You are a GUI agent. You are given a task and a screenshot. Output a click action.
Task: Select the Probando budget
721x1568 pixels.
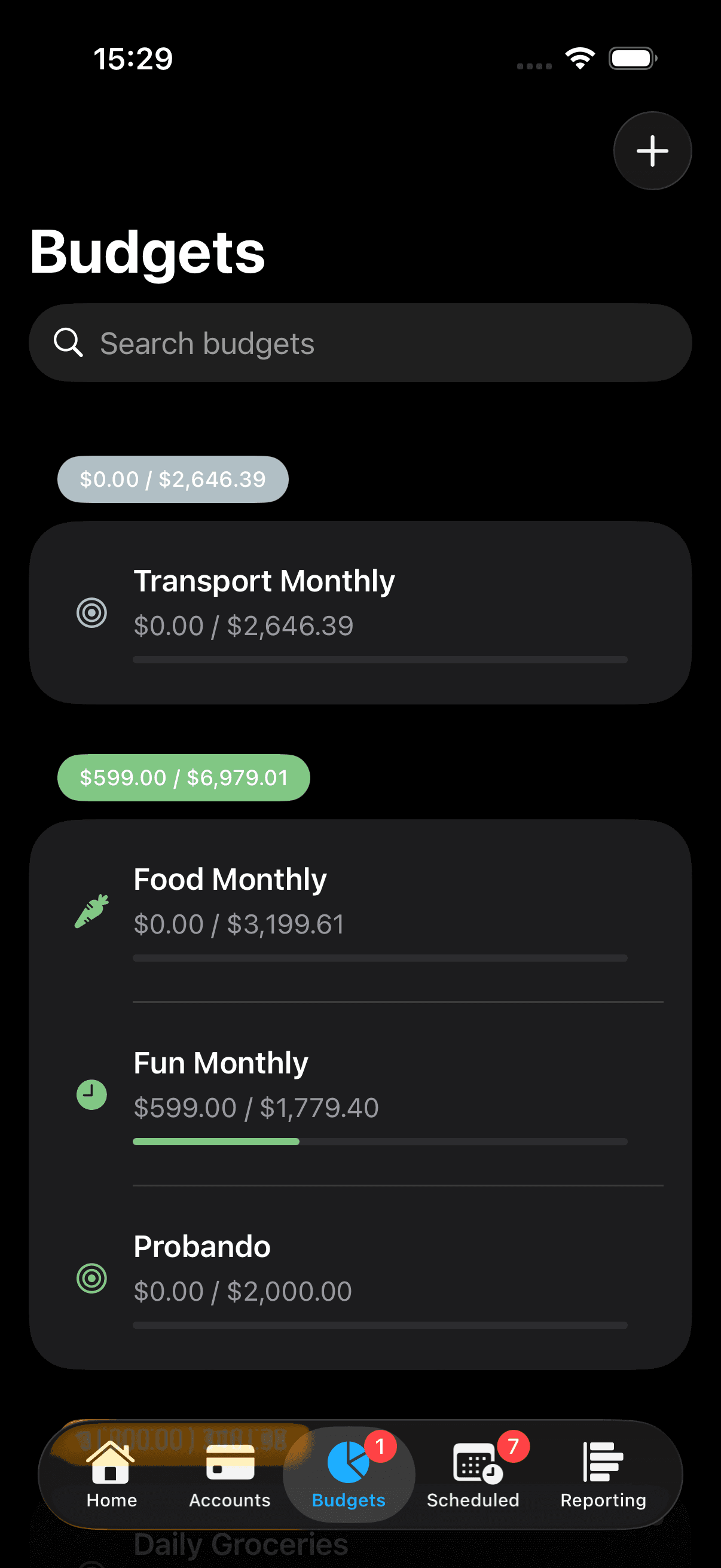[x=360, y=1277]
